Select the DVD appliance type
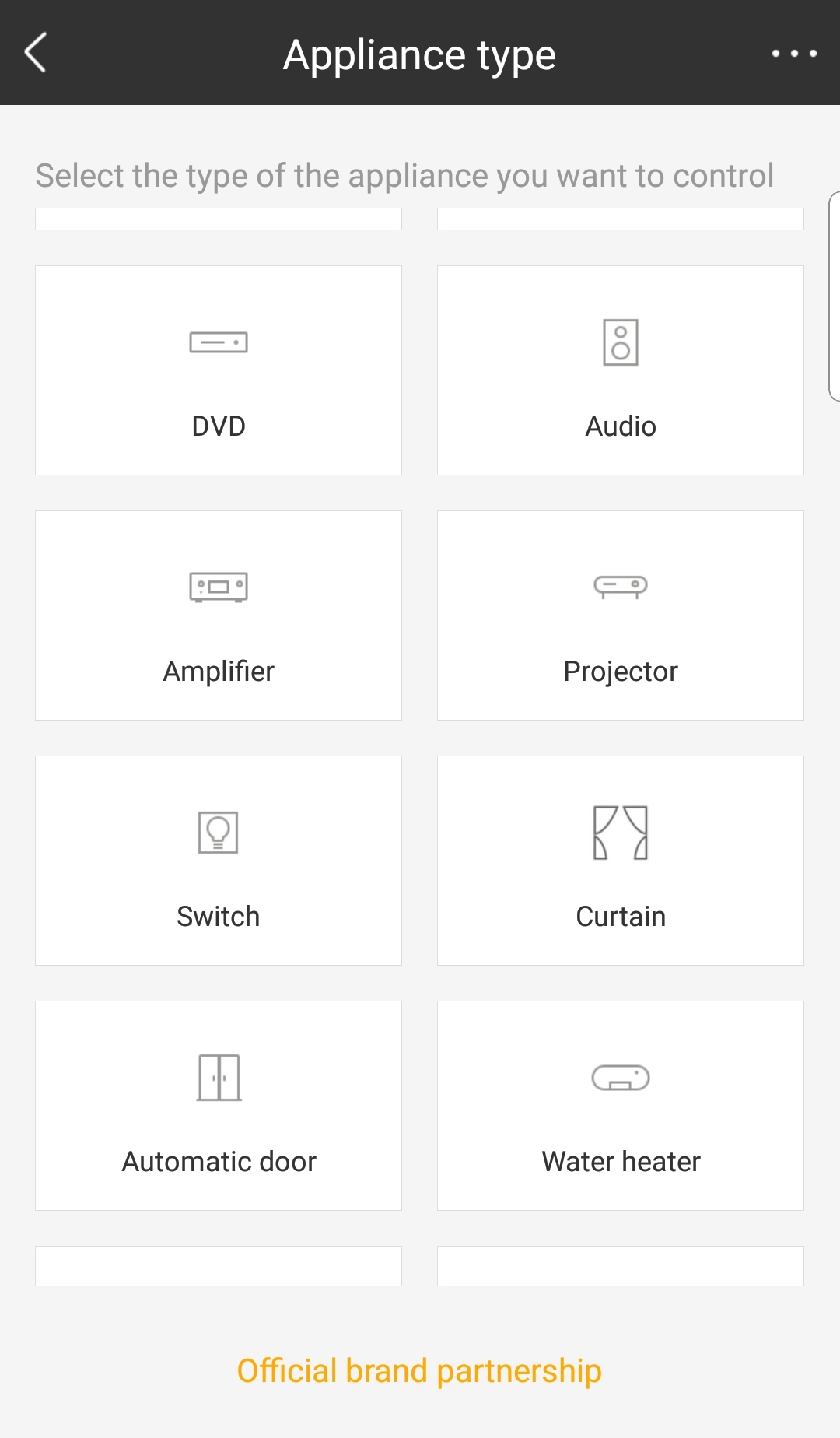The width and height of the screenshot is (840, 1438). point(219,370)
